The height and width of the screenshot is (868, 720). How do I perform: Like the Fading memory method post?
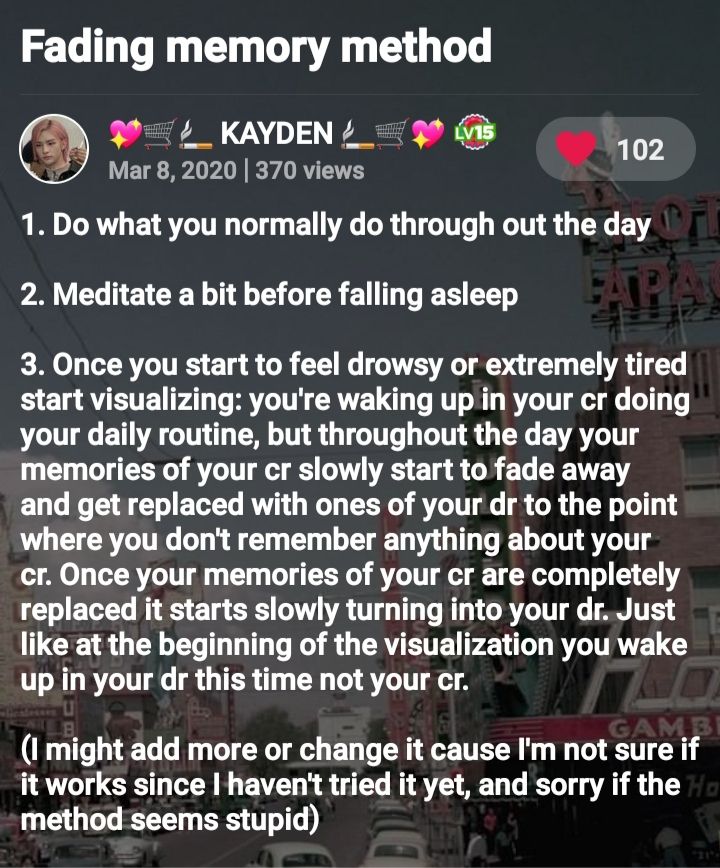pos(577,150)
